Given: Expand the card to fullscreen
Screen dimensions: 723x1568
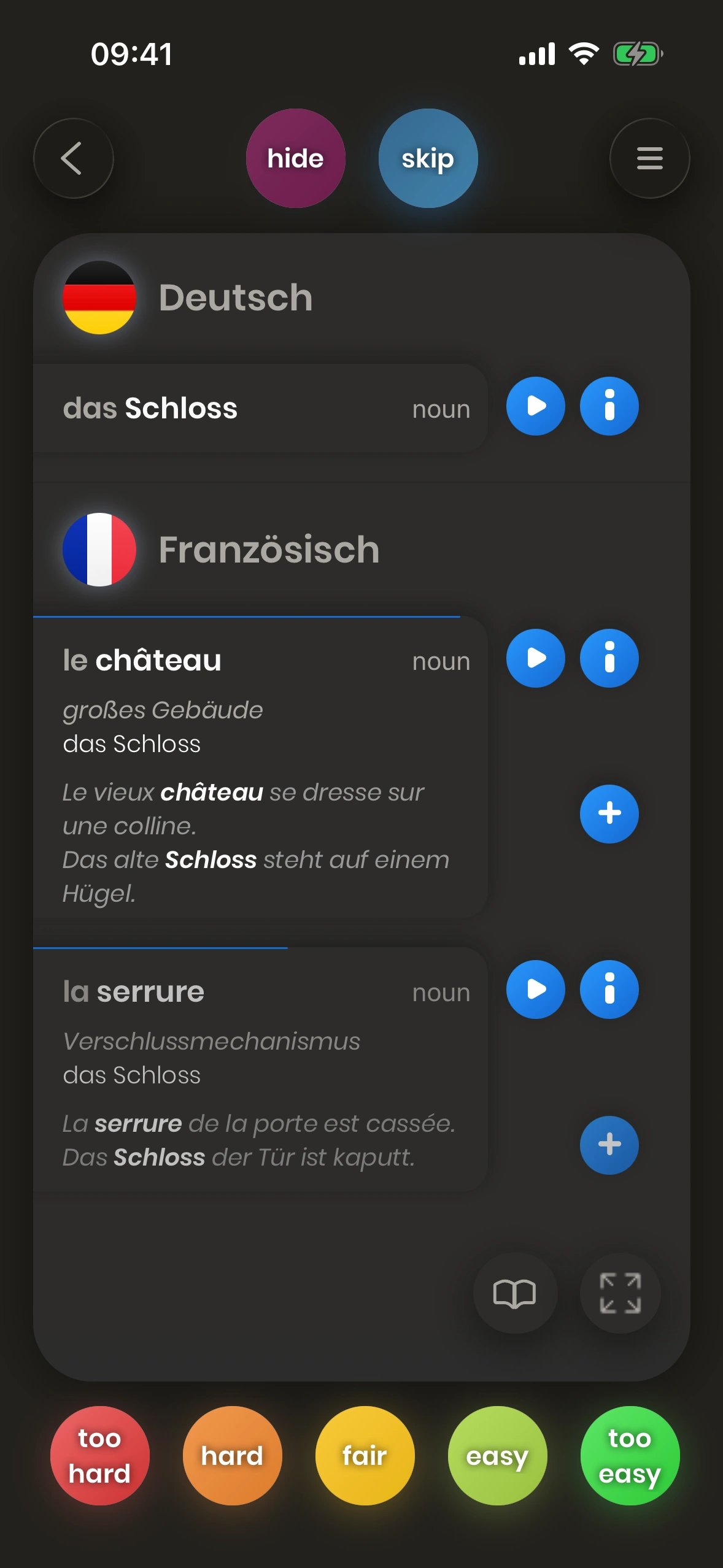Looking at the screenshot, I should pyautogui.click(x=620, y=1293).
